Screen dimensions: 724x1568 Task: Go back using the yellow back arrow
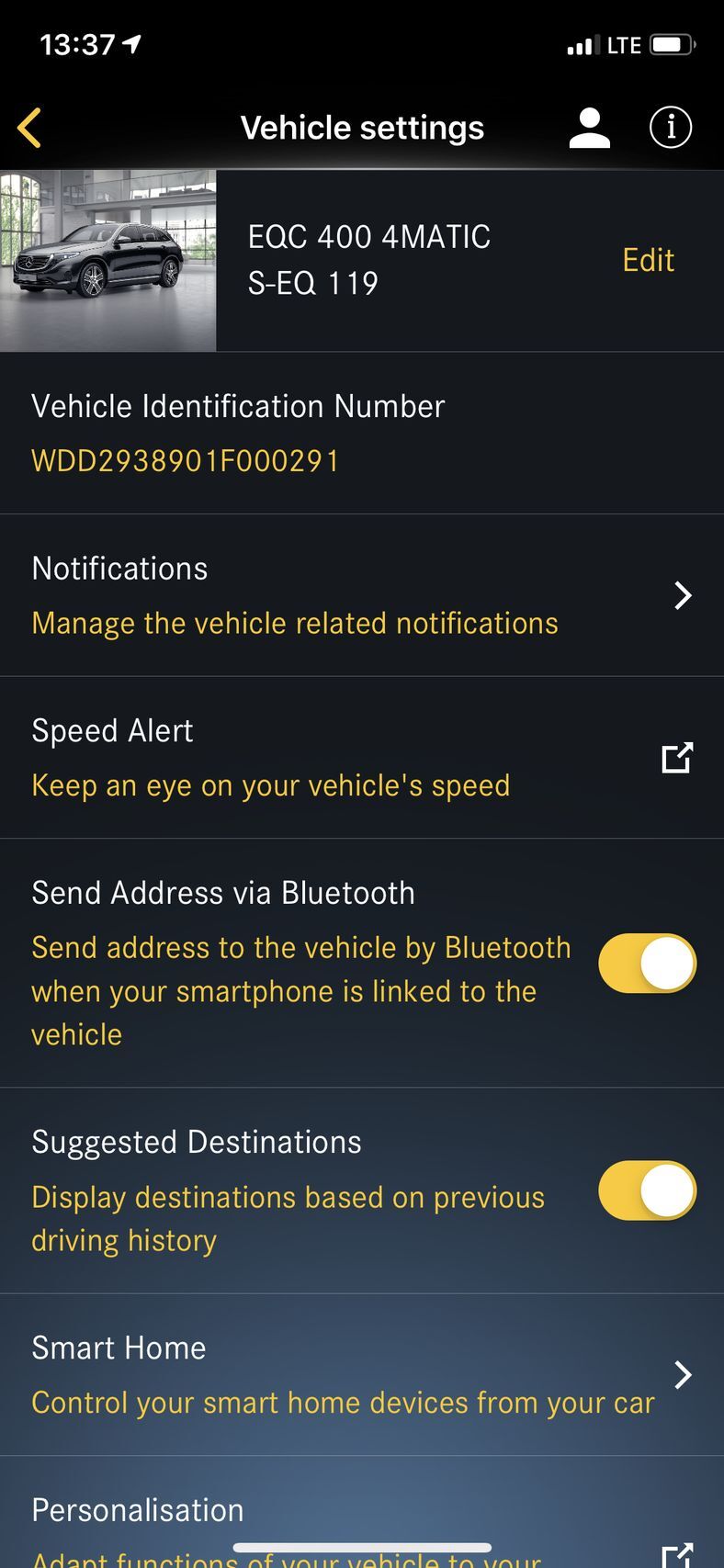coord(30,128)
